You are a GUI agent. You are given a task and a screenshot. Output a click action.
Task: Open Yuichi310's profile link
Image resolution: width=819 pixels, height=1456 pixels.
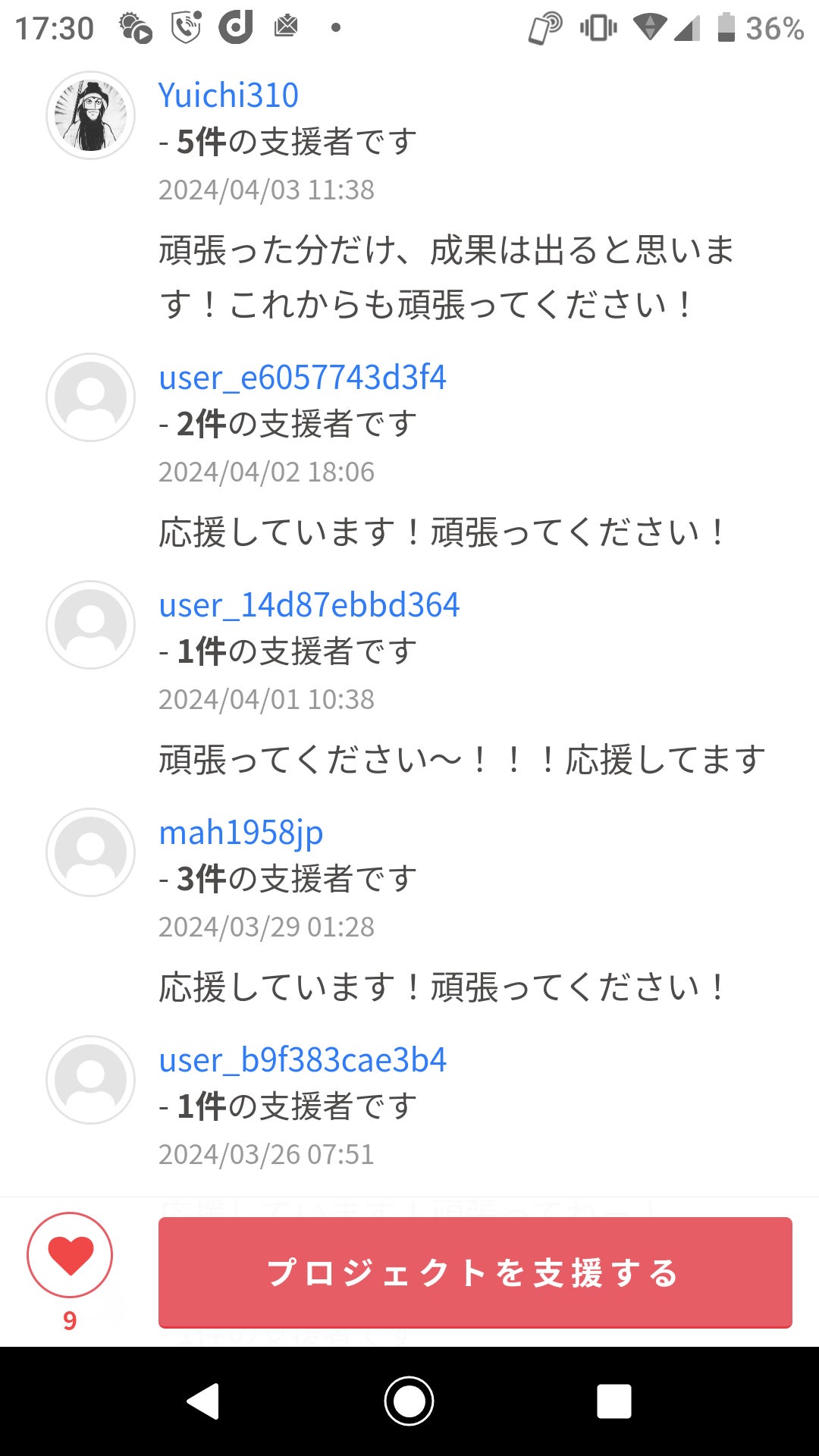228,96
